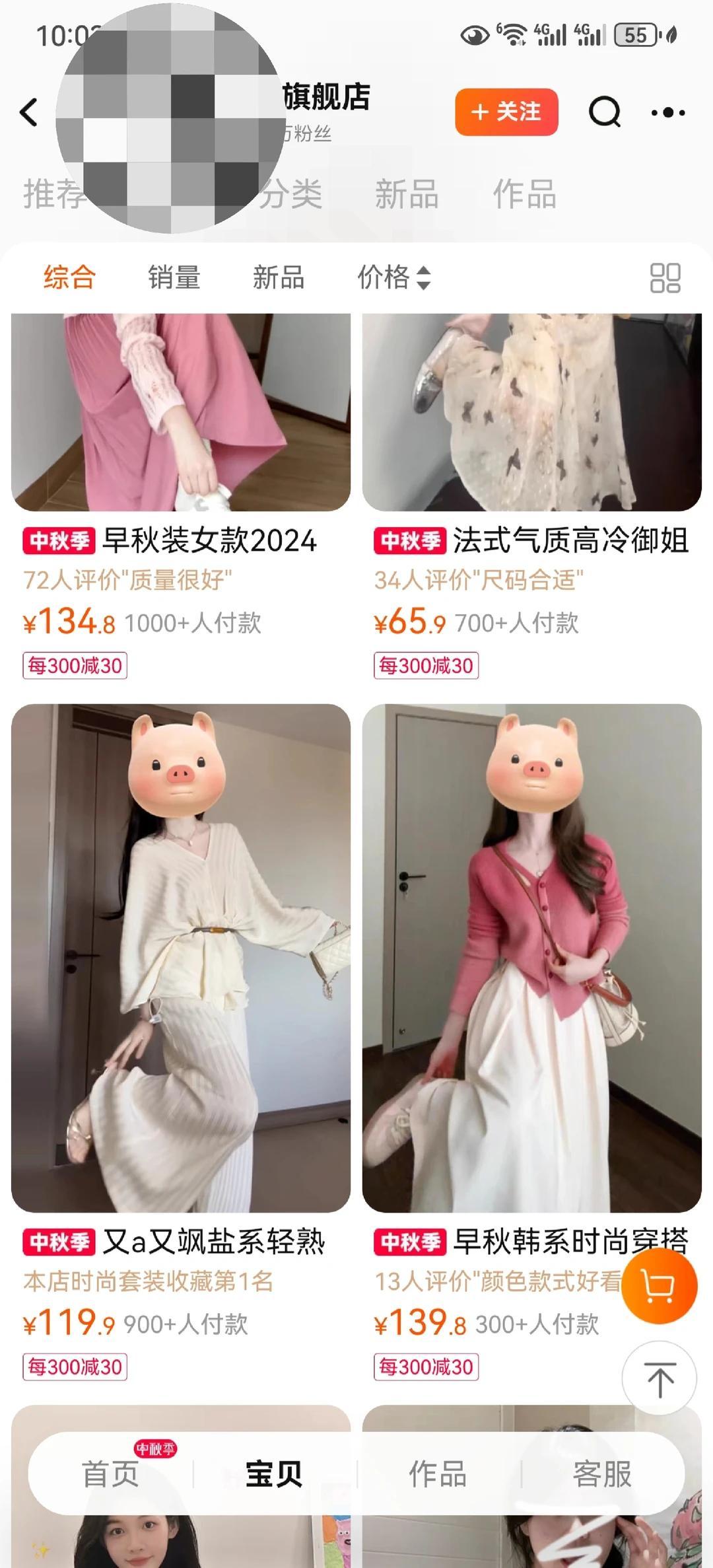
Task: Open the search magnifier icon
Action: click(x=604, y=112)
